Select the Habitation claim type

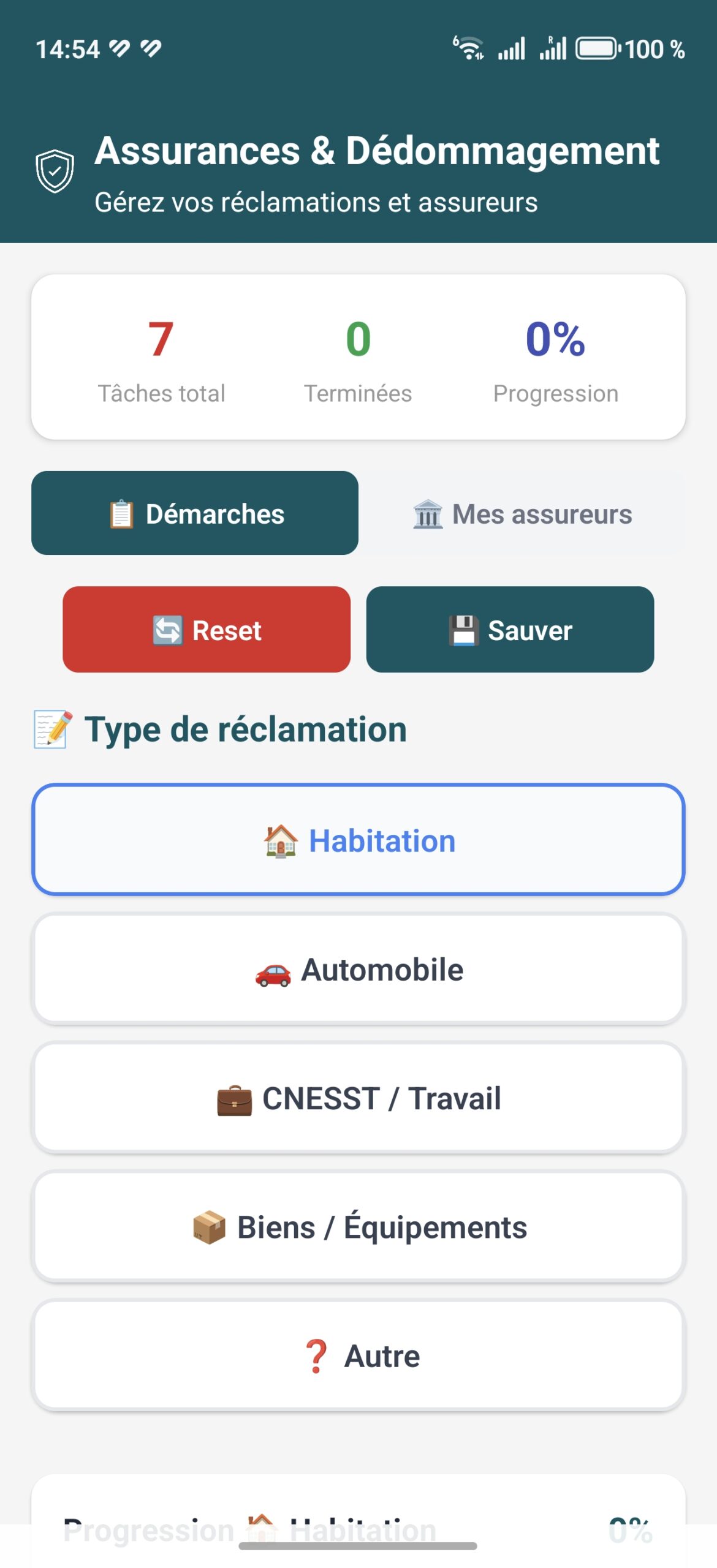click(x=358, y=840)
